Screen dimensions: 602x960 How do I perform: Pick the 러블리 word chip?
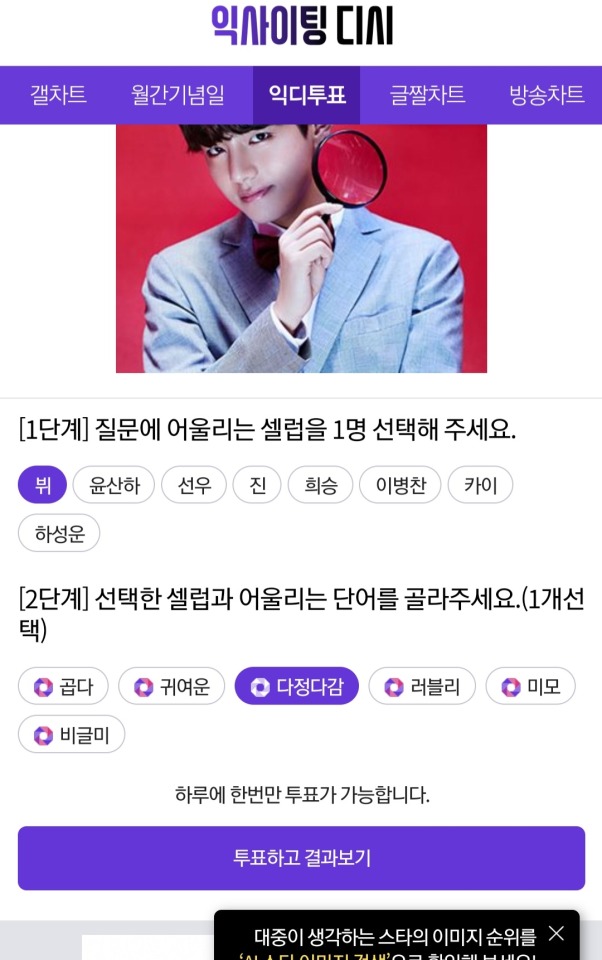pos(422,686)
